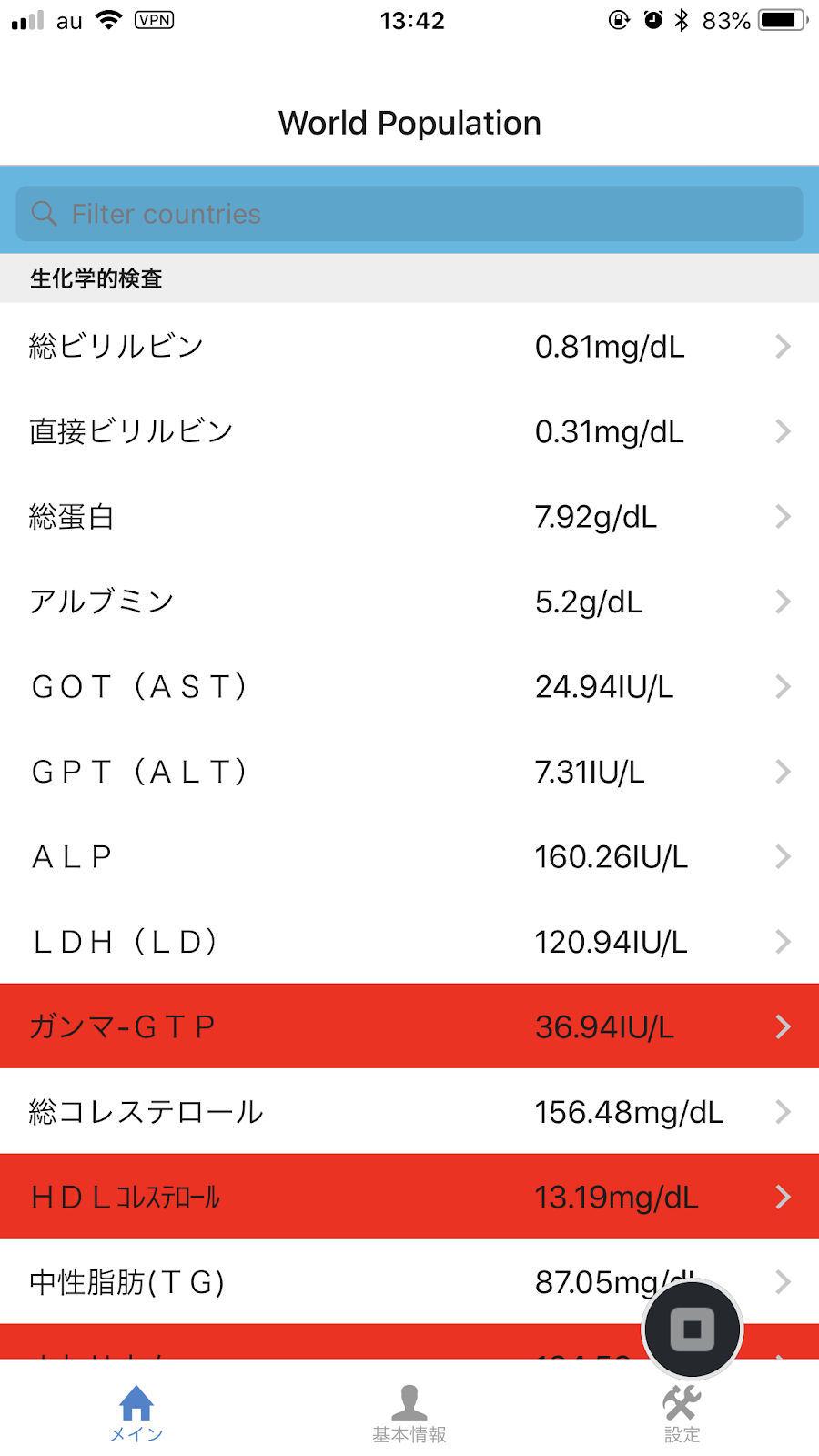Viewport: 819px width, 1456px height.
Task: Tap the Filter countries search field
Action: tap(409, 214)
